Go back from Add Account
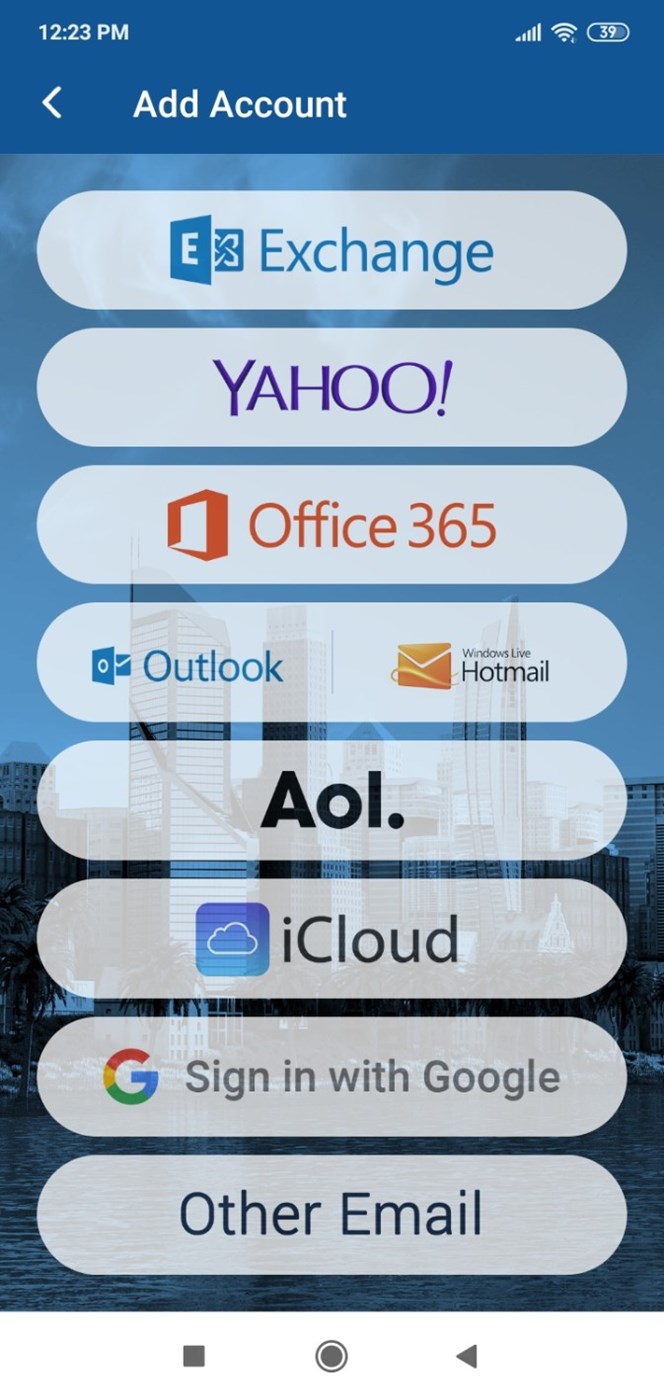664x1400 pixels. click(x=52, y=103)
